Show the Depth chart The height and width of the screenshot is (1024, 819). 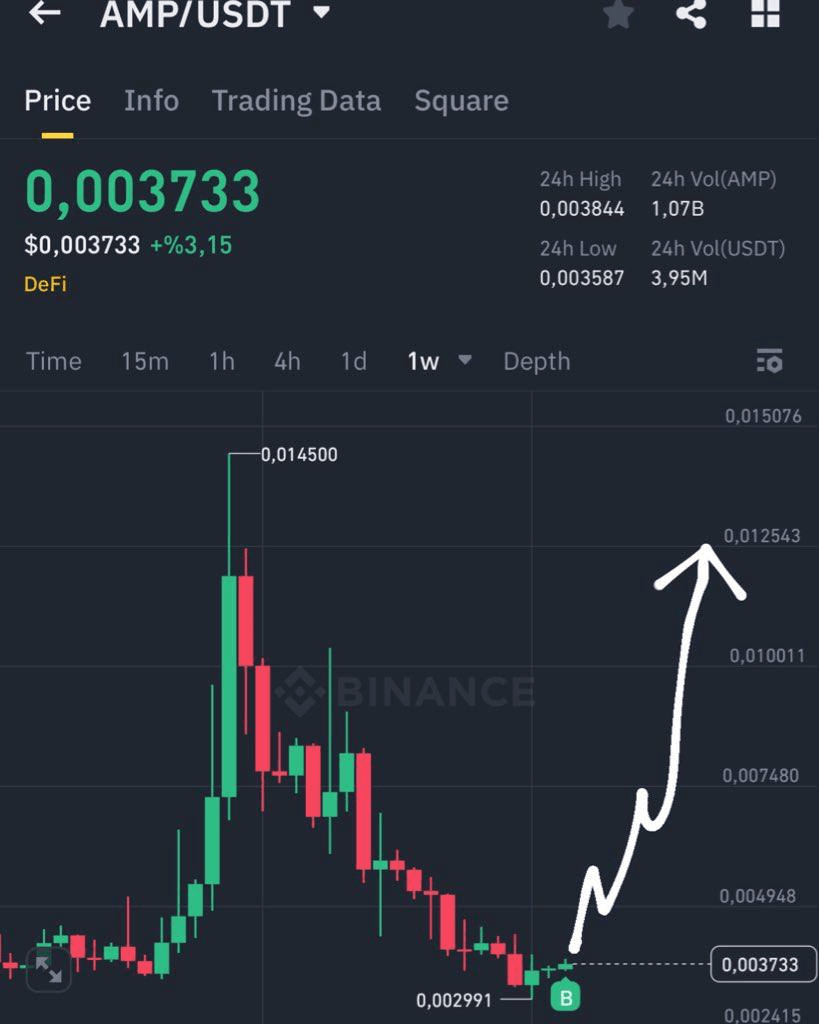(x=537, y=361)
